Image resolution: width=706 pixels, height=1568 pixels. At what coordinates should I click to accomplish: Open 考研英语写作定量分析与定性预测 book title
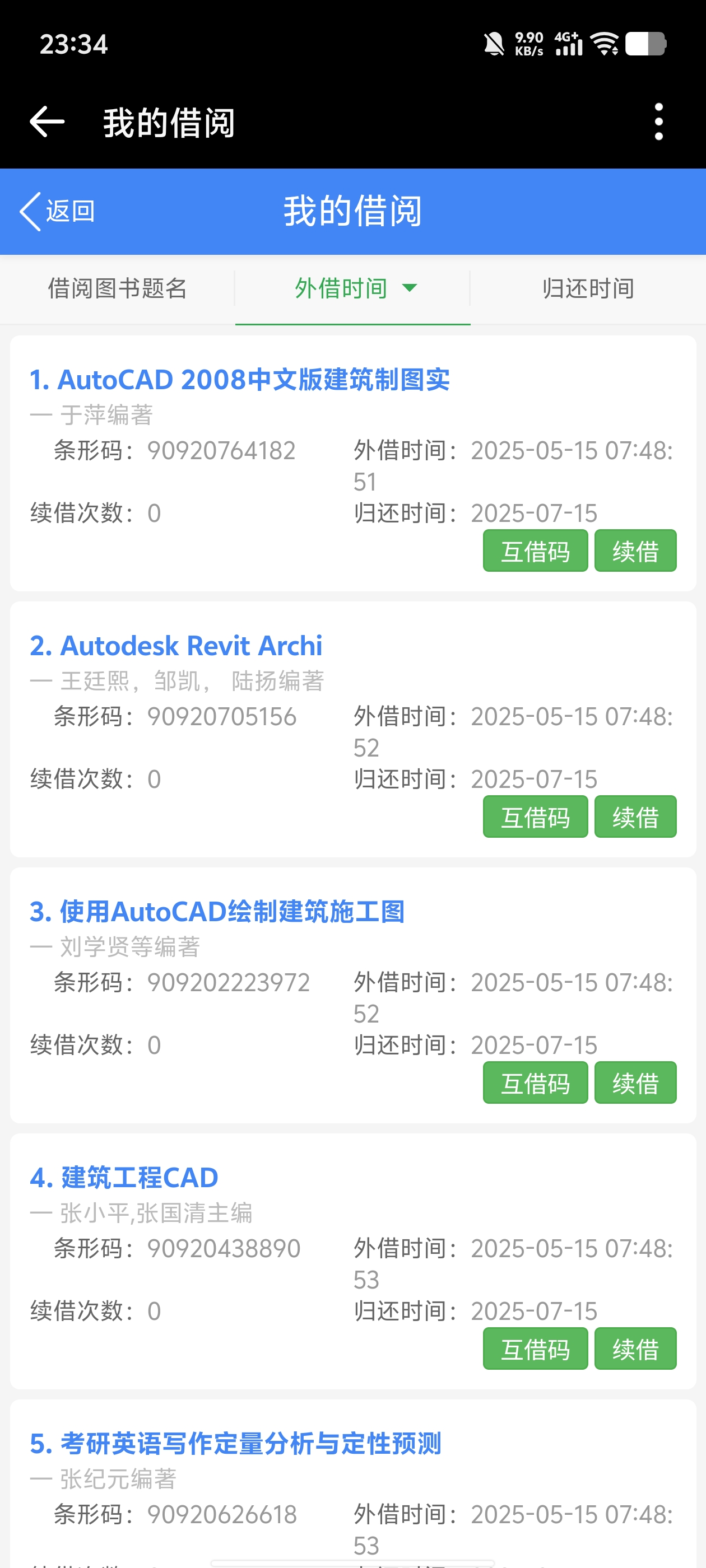click(x=235, y=1444)
